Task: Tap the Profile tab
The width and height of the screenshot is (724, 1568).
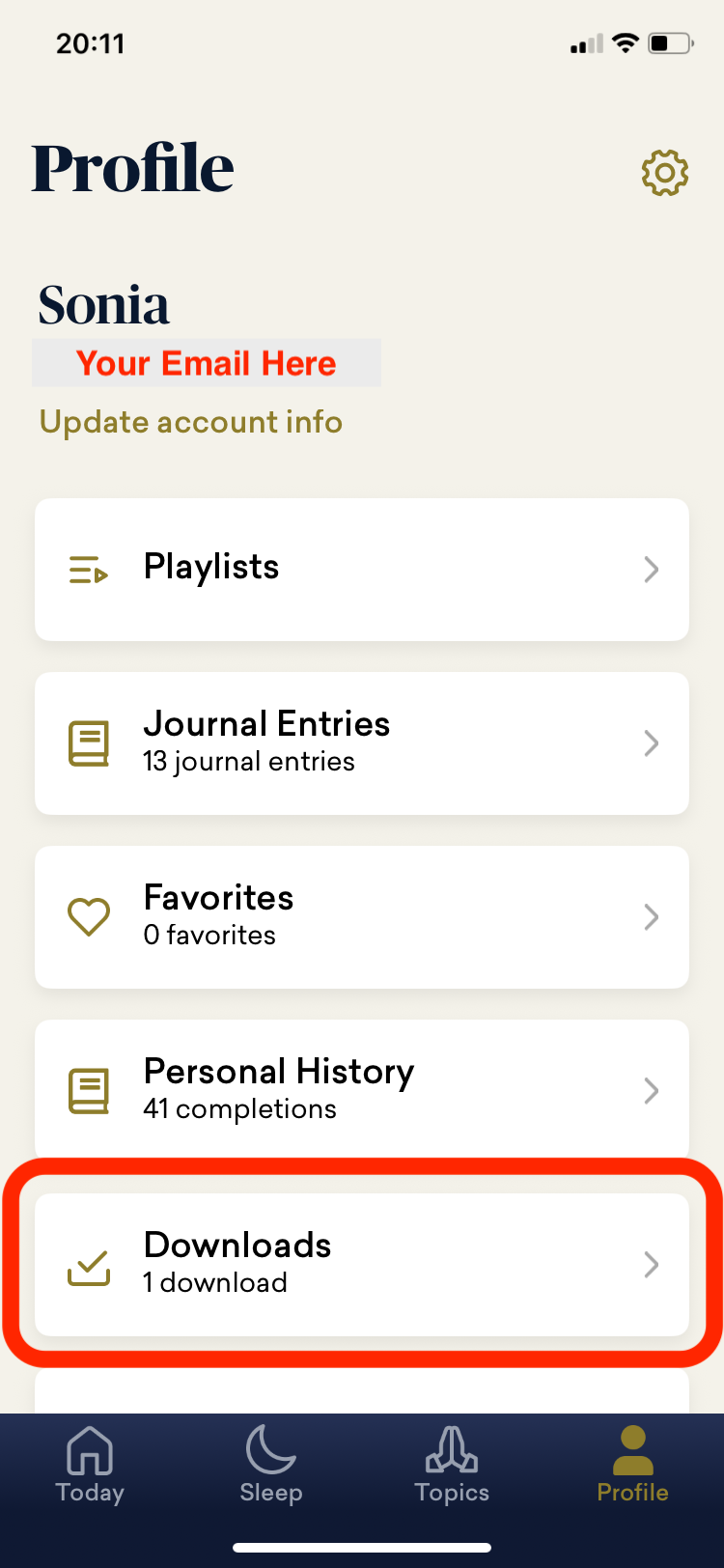Action: click(x=632, y=1465)
